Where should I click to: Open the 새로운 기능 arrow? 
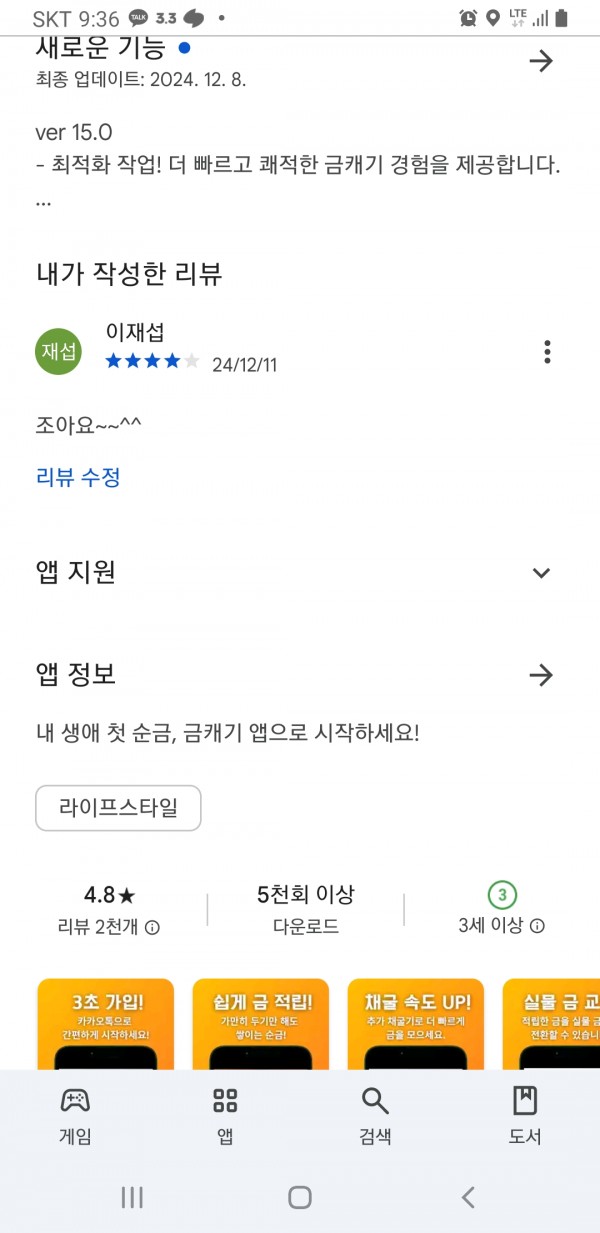point(541,61)
